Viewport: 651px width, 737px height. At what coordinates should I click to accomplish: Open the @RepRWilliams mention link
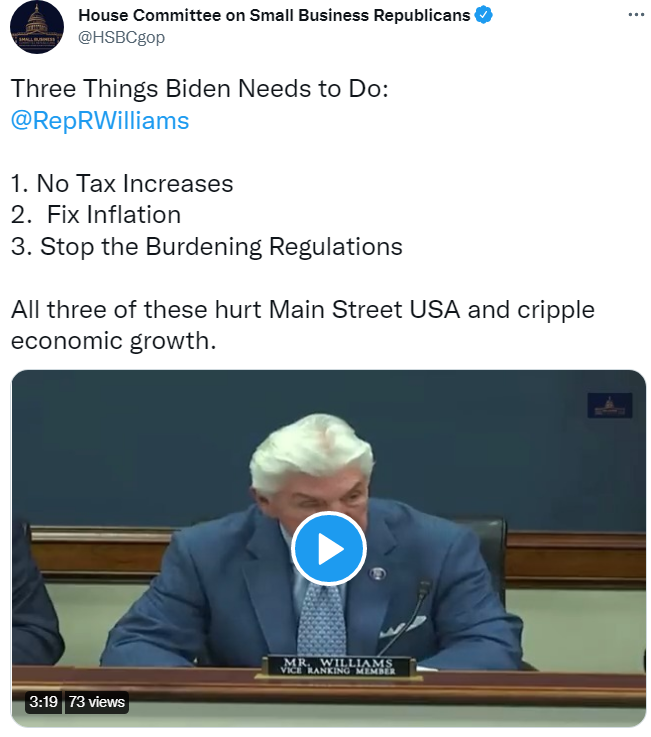coord(99,121)
